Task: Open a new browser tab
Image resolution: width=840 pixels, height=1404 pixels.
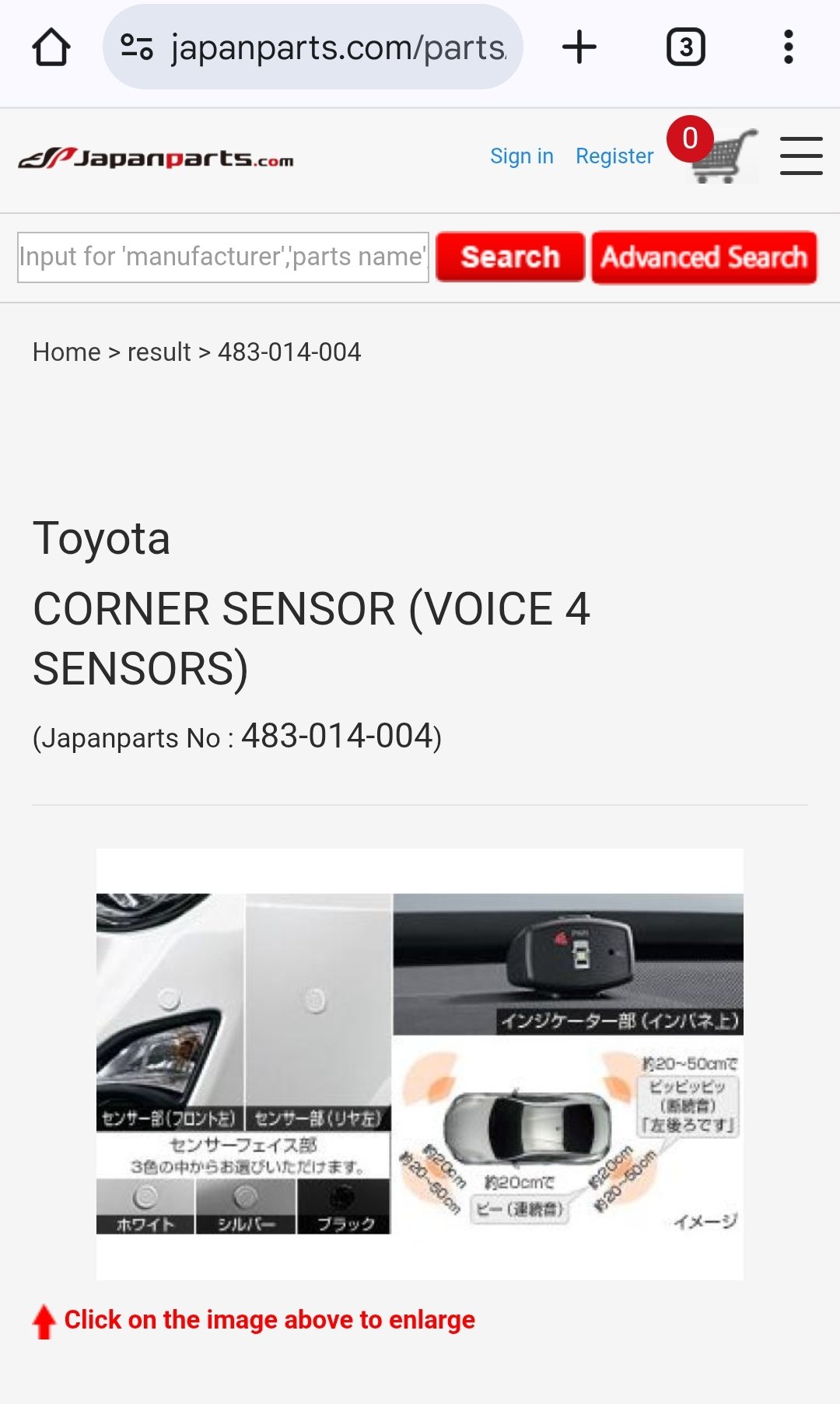Action: (x=579, y=47)
